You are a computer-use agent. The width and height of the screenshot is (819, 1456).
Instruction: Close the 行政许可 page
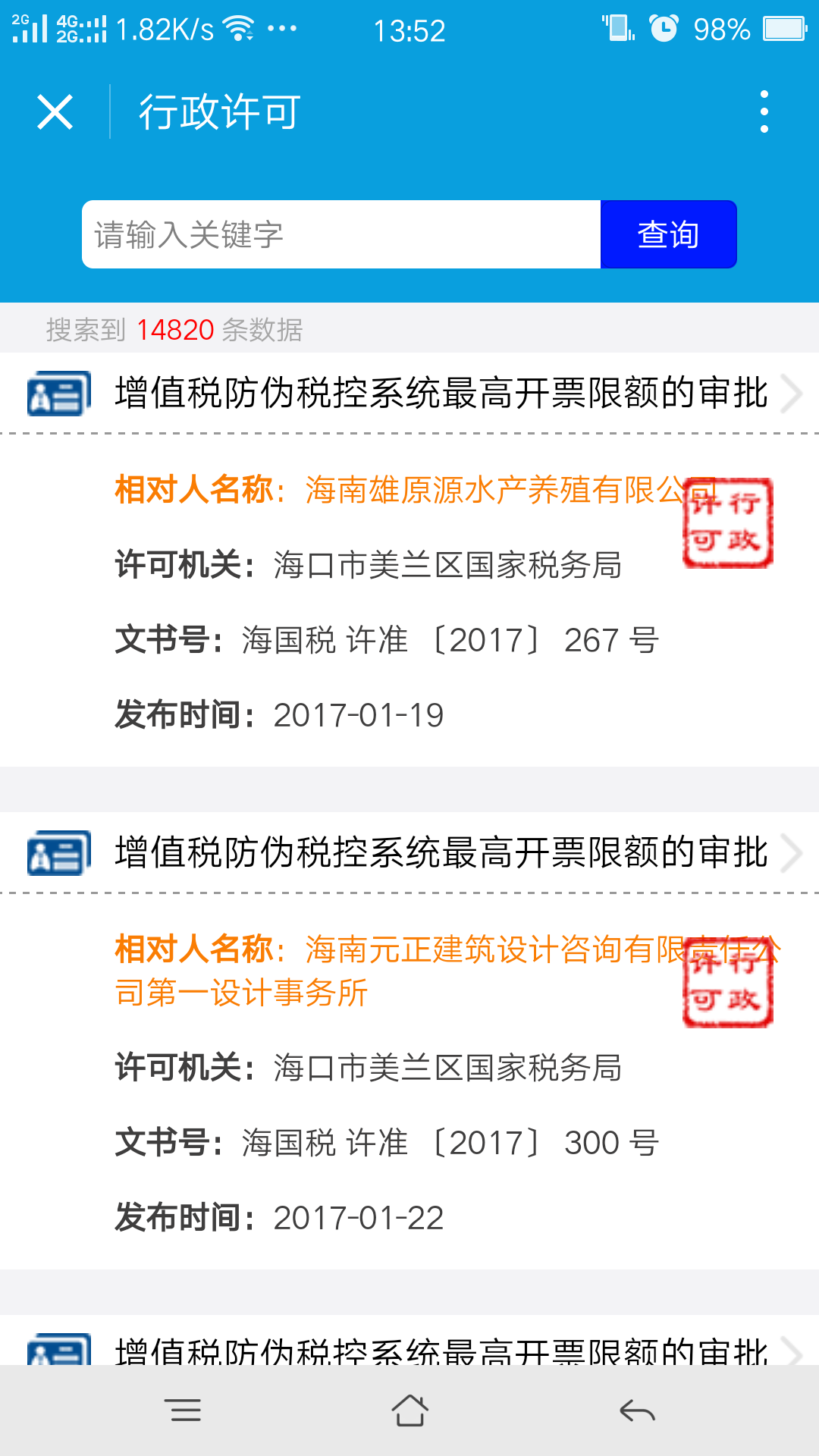tap(55, 112)
